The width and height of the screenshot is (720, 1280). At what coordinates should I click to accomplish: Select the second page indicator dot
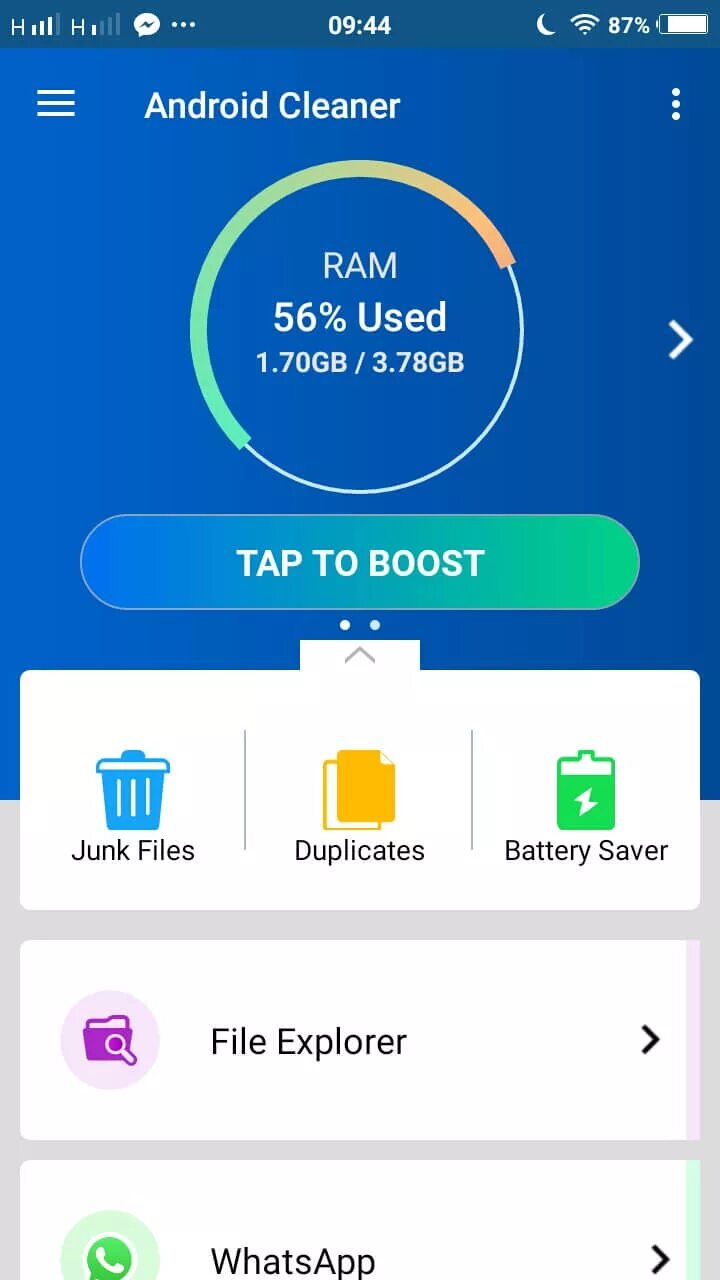click(x=375, y=625)
